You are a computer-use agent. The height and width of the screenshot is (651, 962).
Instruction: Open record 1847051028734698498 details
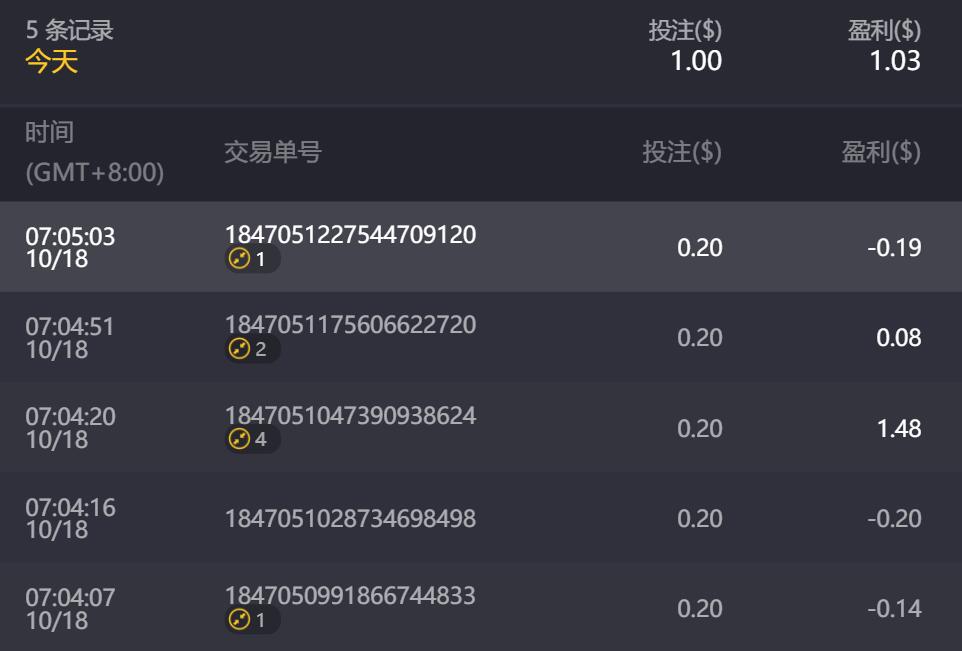click(350, 519)
